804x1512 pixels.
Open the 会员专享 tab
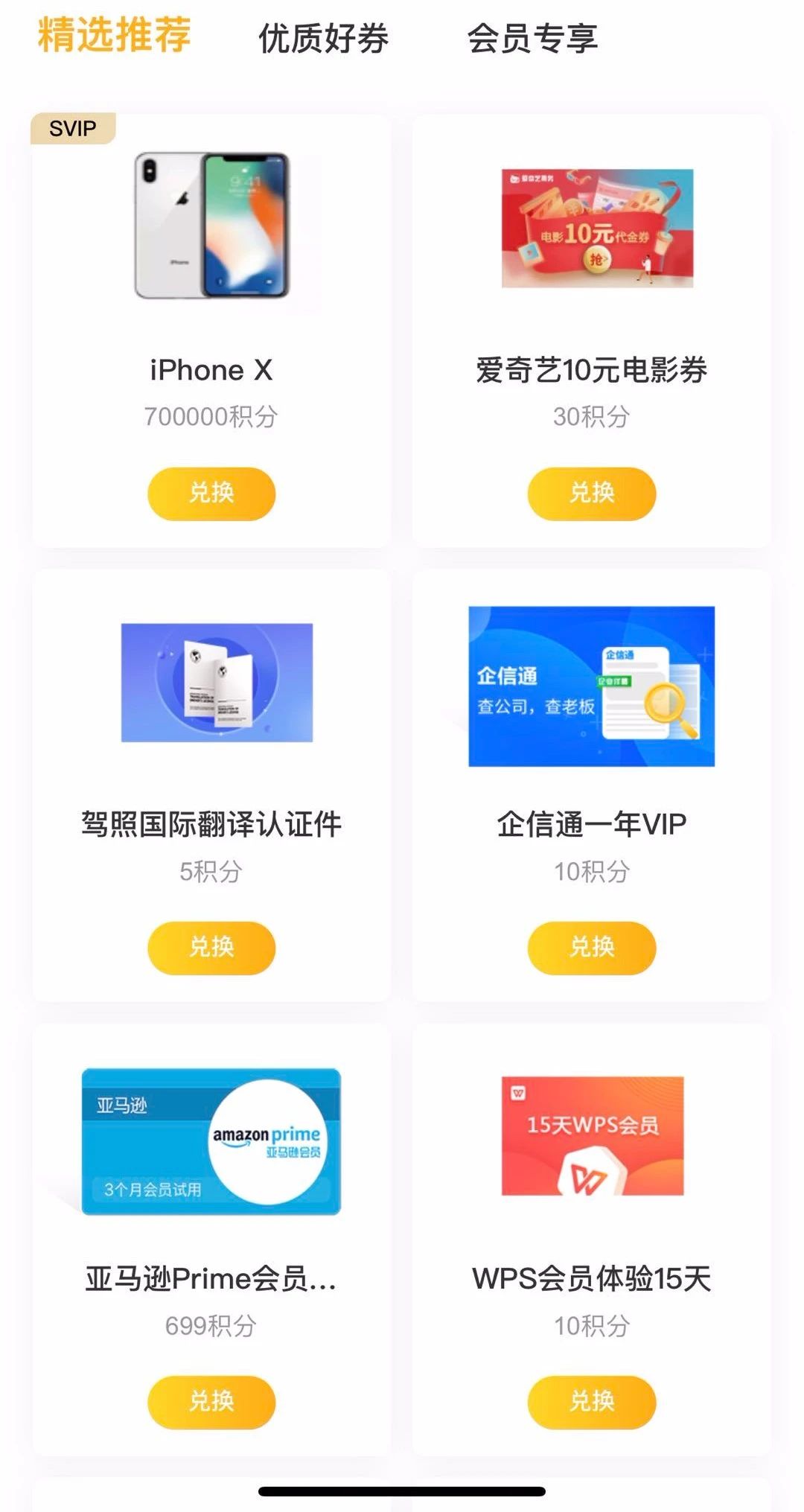tap(533, 40)
